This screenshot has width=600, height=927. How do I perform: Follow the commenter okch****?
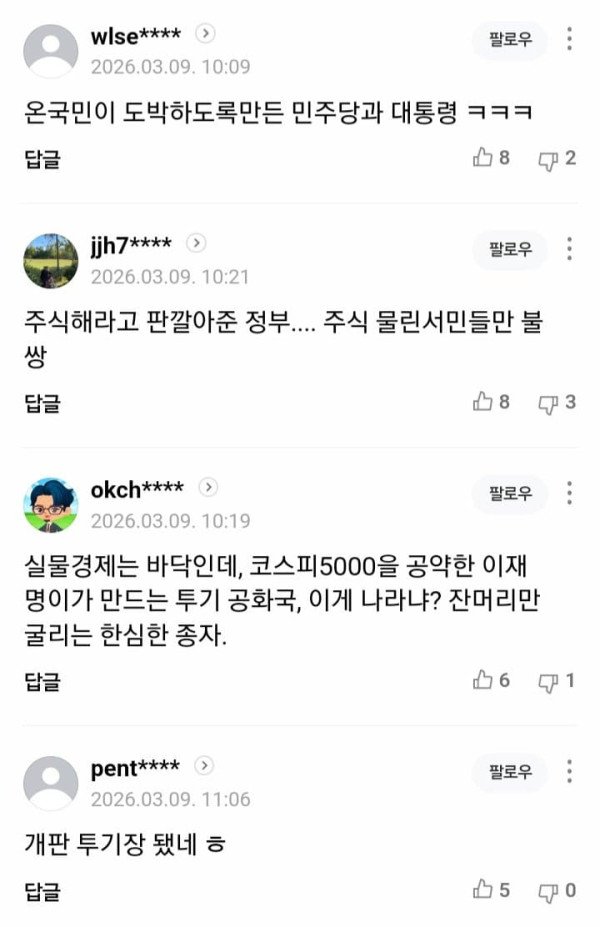click(x=509, y=494)
